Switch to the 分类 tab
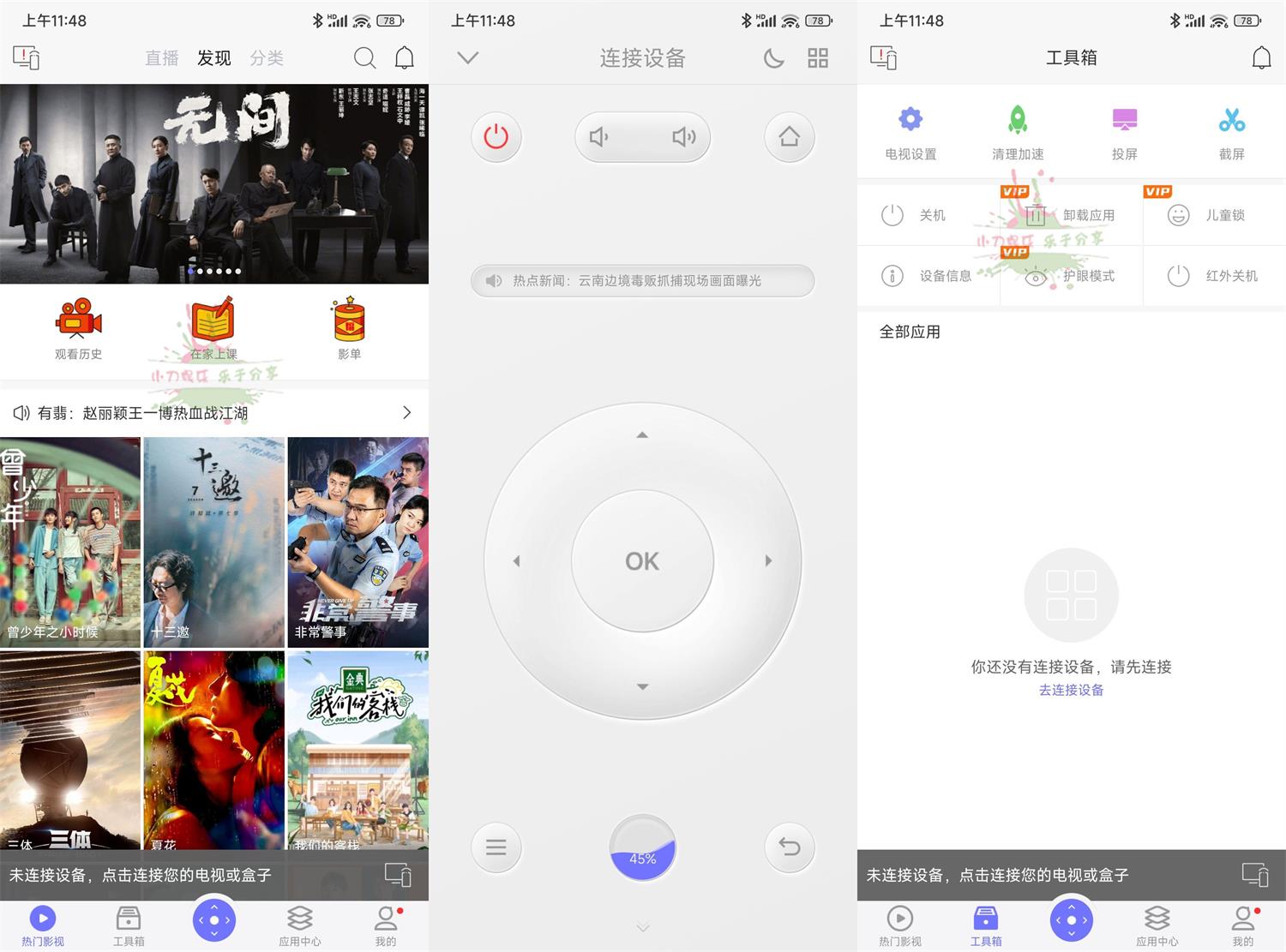The height and width of the screenshot is (952, 1286). pos(267,58)
